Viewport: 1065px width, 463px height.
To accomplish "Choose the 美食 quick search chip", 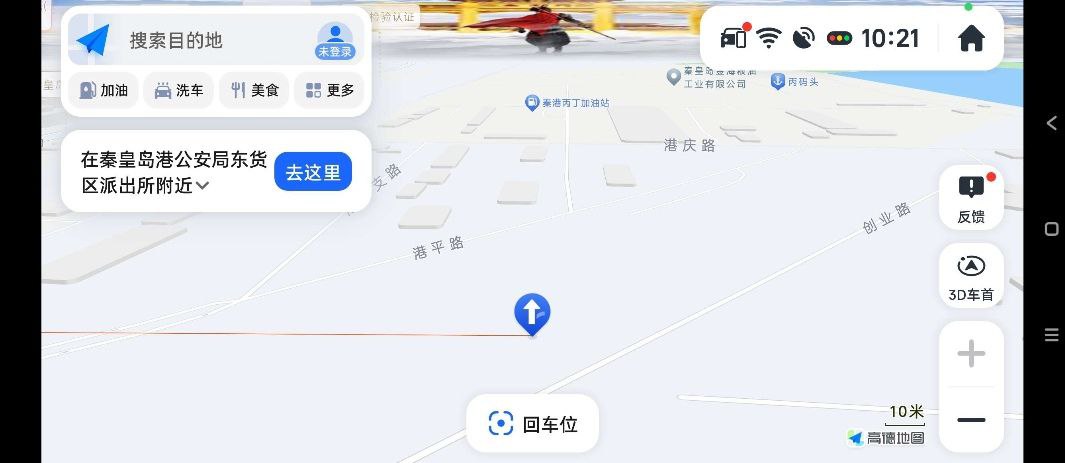I will (x=254, y=90).
